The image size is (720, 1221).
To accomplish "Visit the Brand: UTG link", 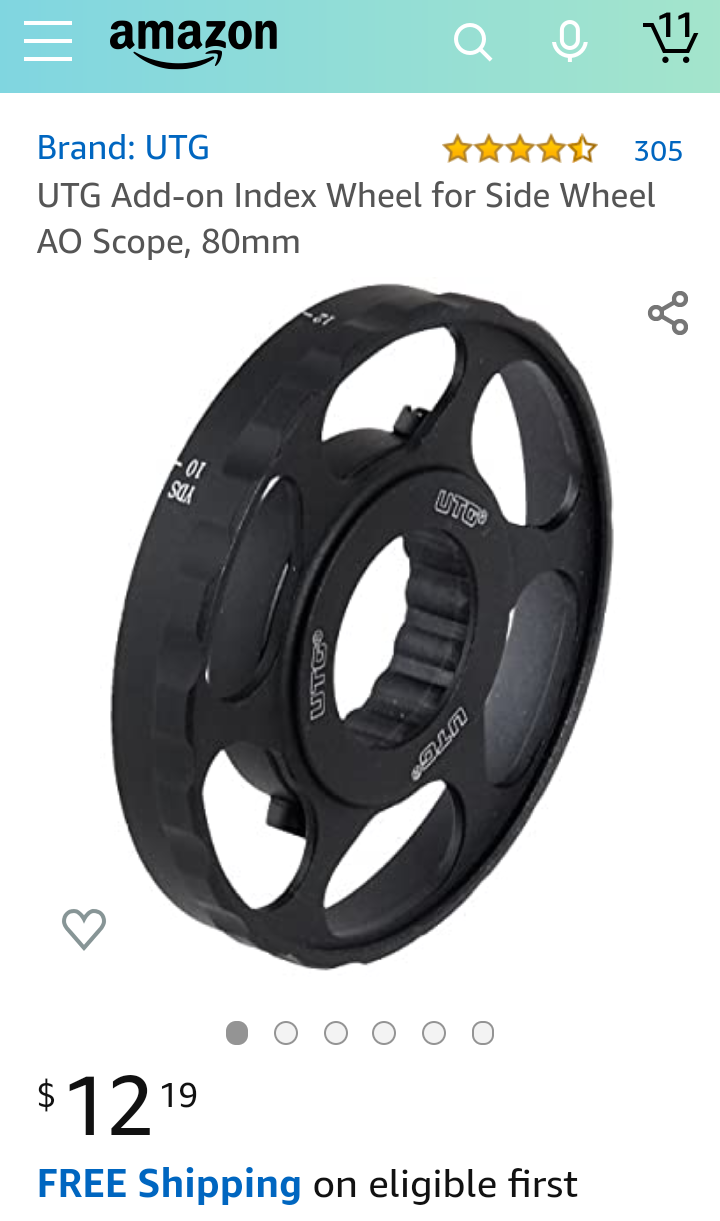I will click(x=123, y=148).
